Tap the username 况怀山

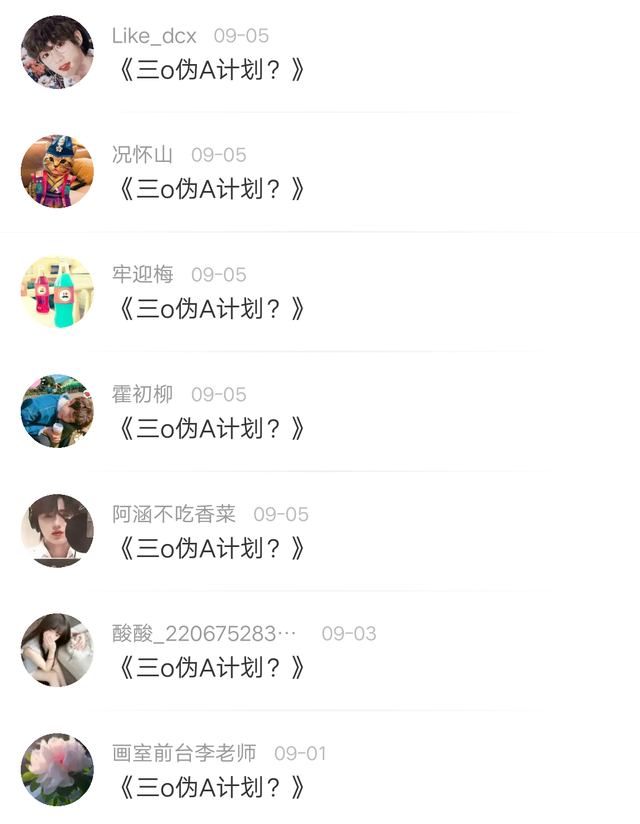point(142,155)
